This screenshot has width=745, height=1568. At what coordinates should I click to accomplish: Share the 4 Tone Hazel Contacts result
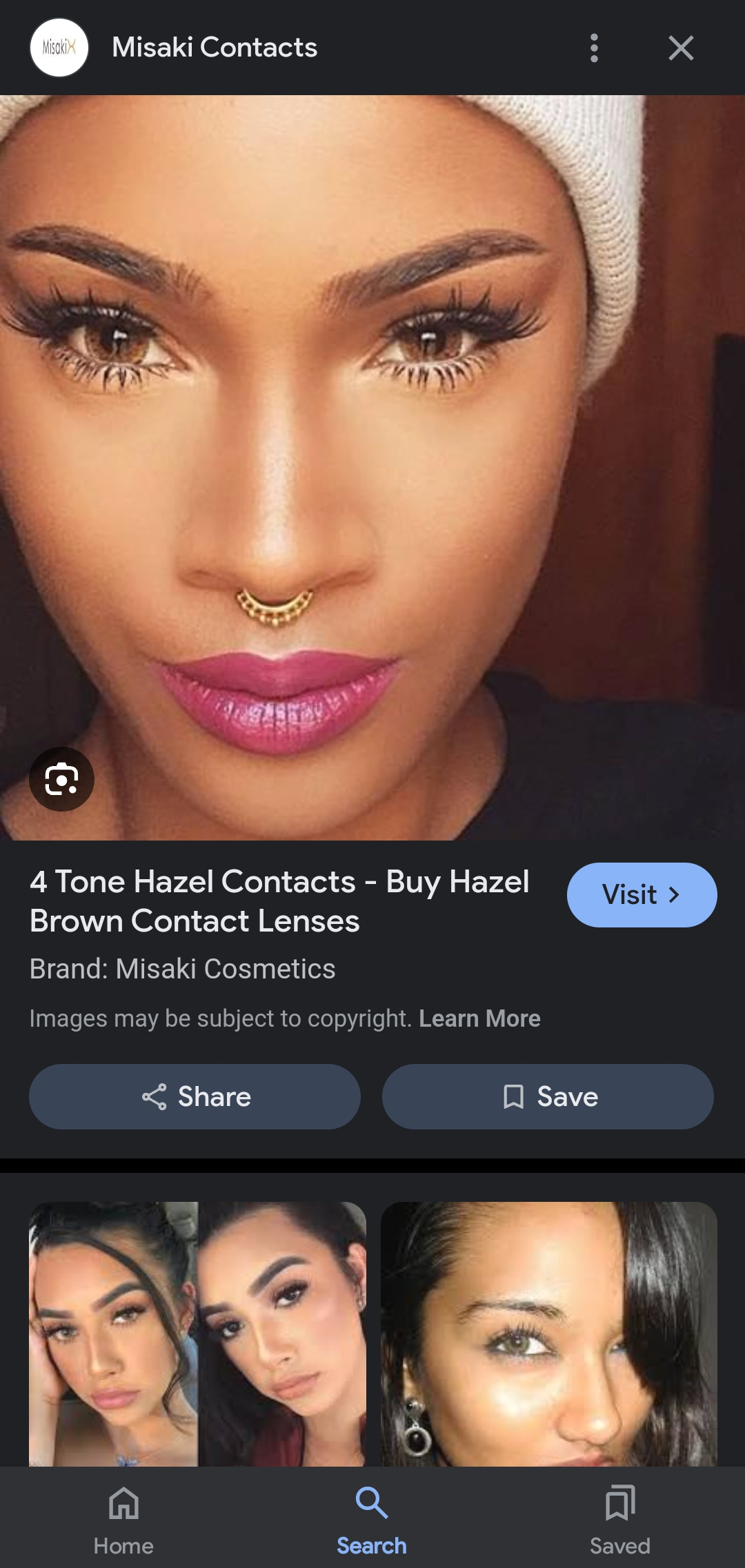[x=194, y=1096]
